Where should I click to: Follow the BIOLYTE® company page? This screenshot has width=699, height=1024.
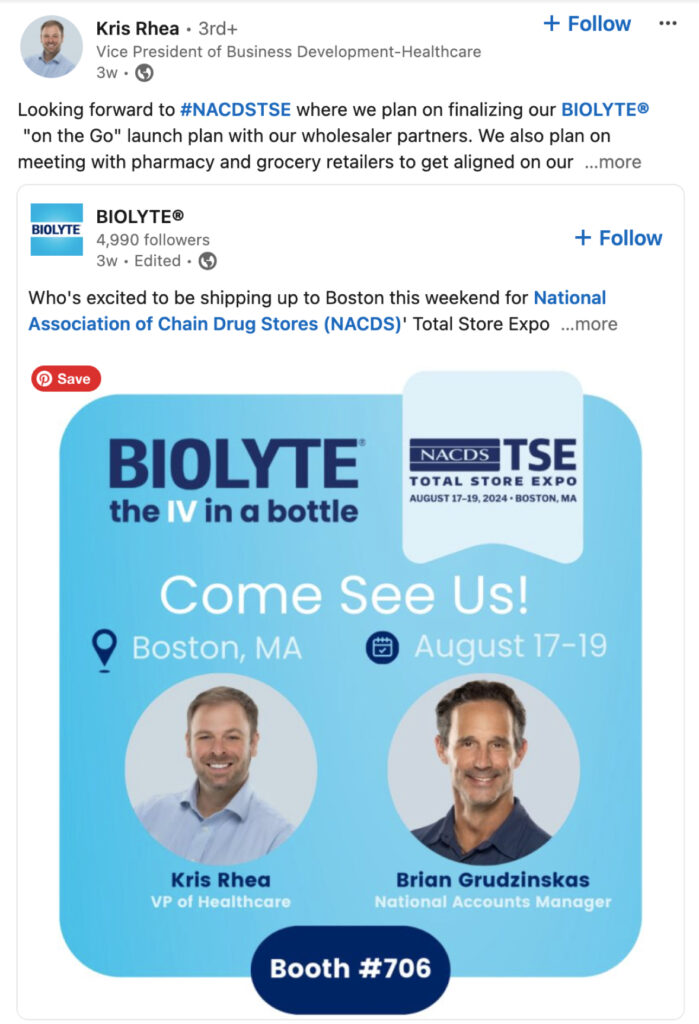tap(618, 238)
